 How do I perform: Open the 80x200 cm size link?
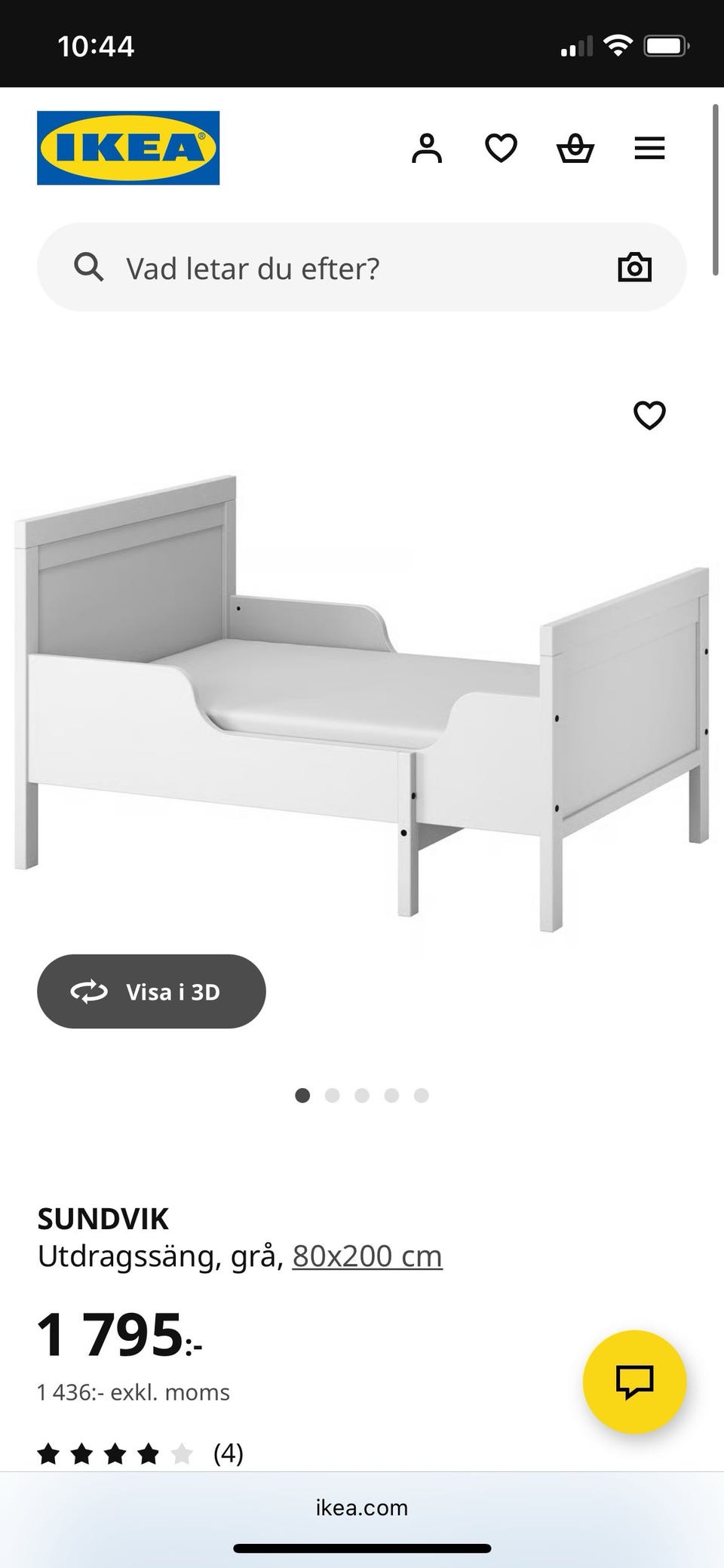click(367, 1256)
